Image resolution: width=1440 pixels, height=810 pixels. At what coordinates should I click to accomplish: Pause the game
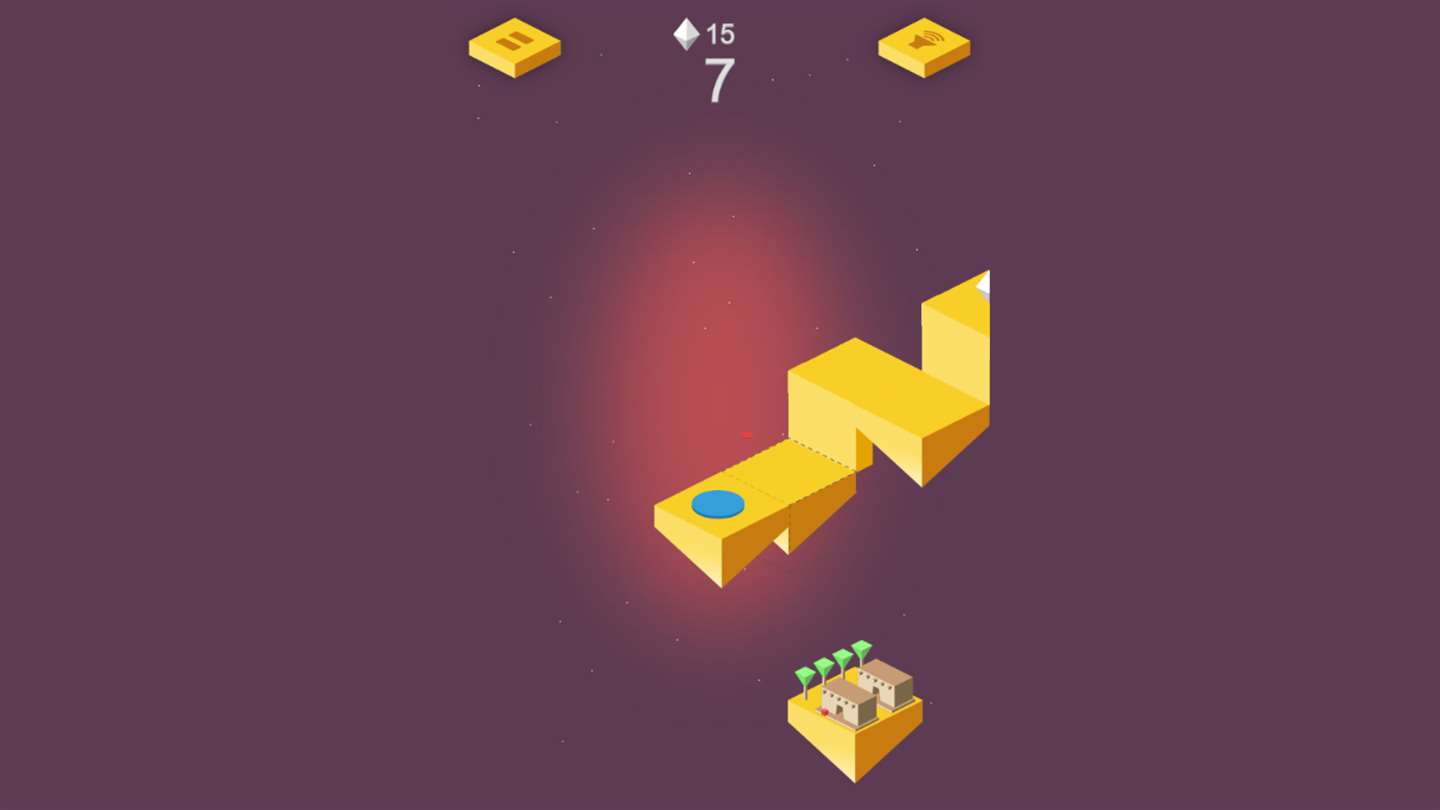tap(514, 42)
